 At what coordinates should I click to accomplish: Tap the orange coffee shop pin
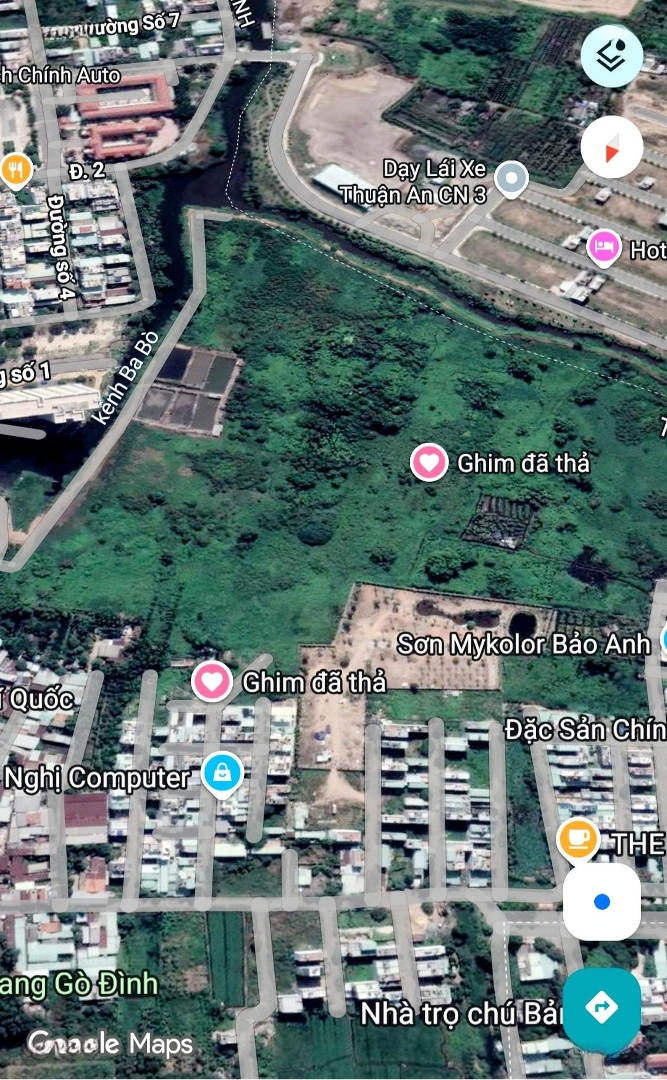pos(577,839)
